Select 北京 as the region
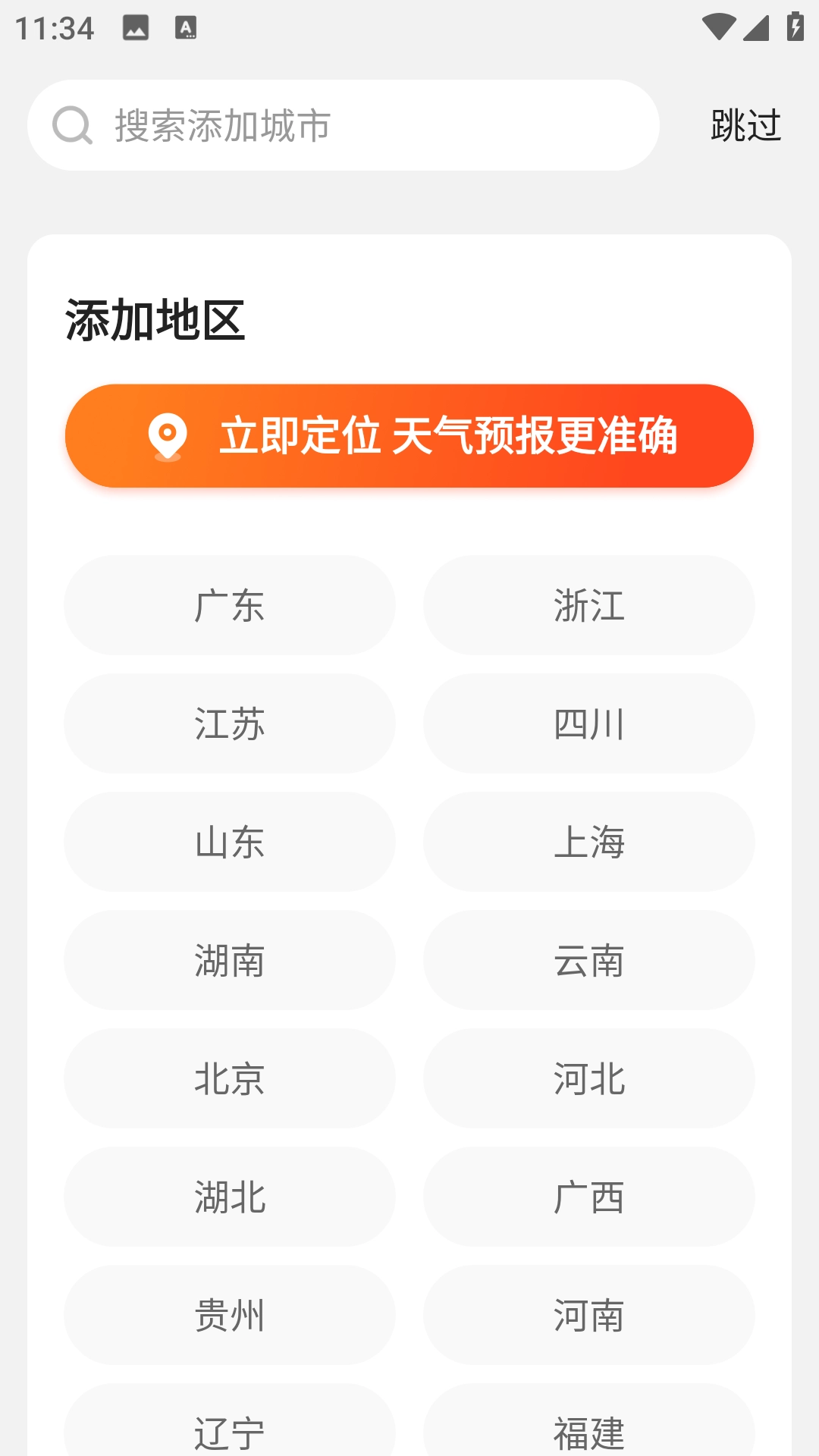The image size is (819, 1456). [x=230, y=1078]
